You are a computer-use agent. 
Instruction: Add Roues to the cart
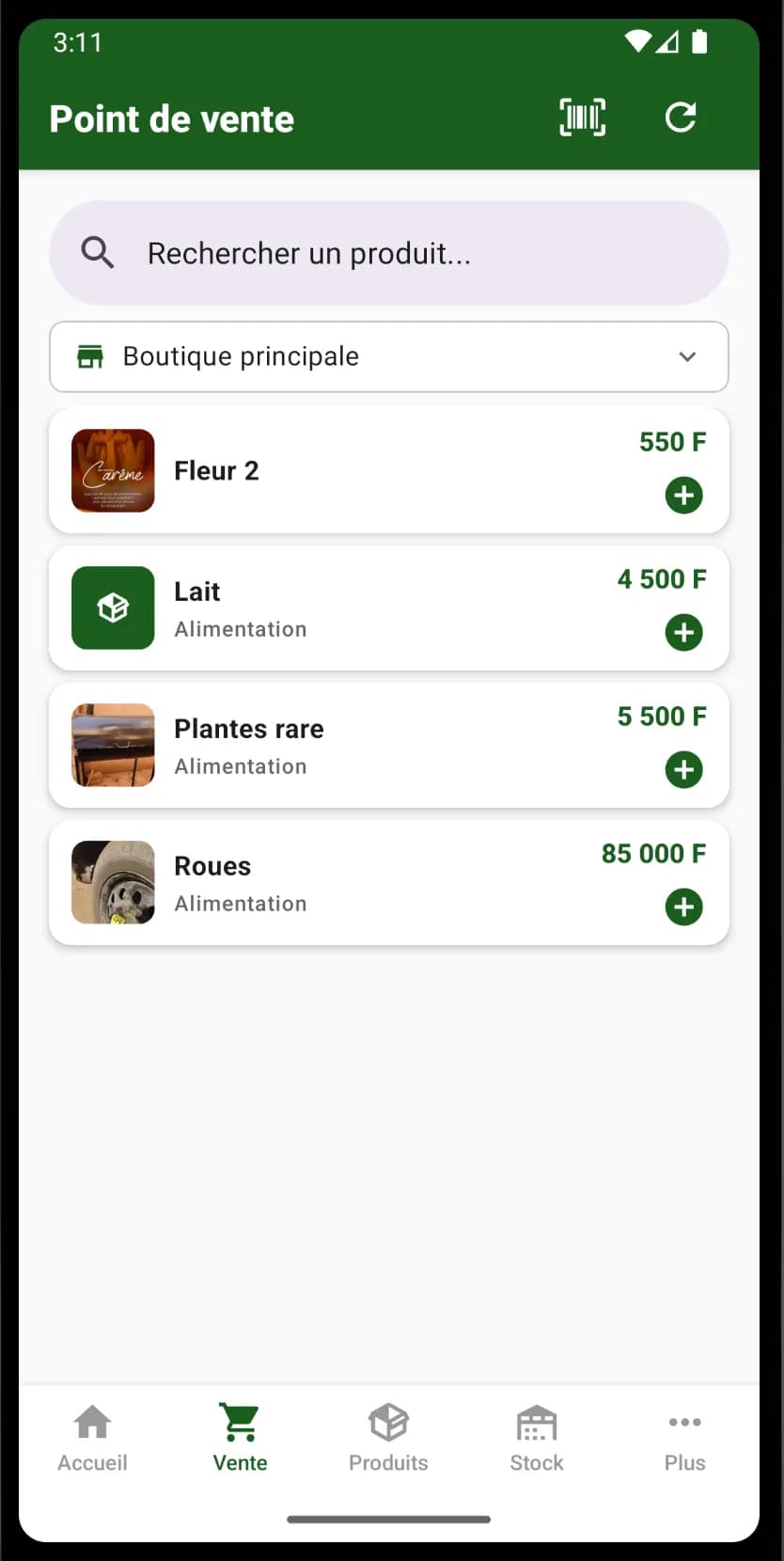coord(684,907)
